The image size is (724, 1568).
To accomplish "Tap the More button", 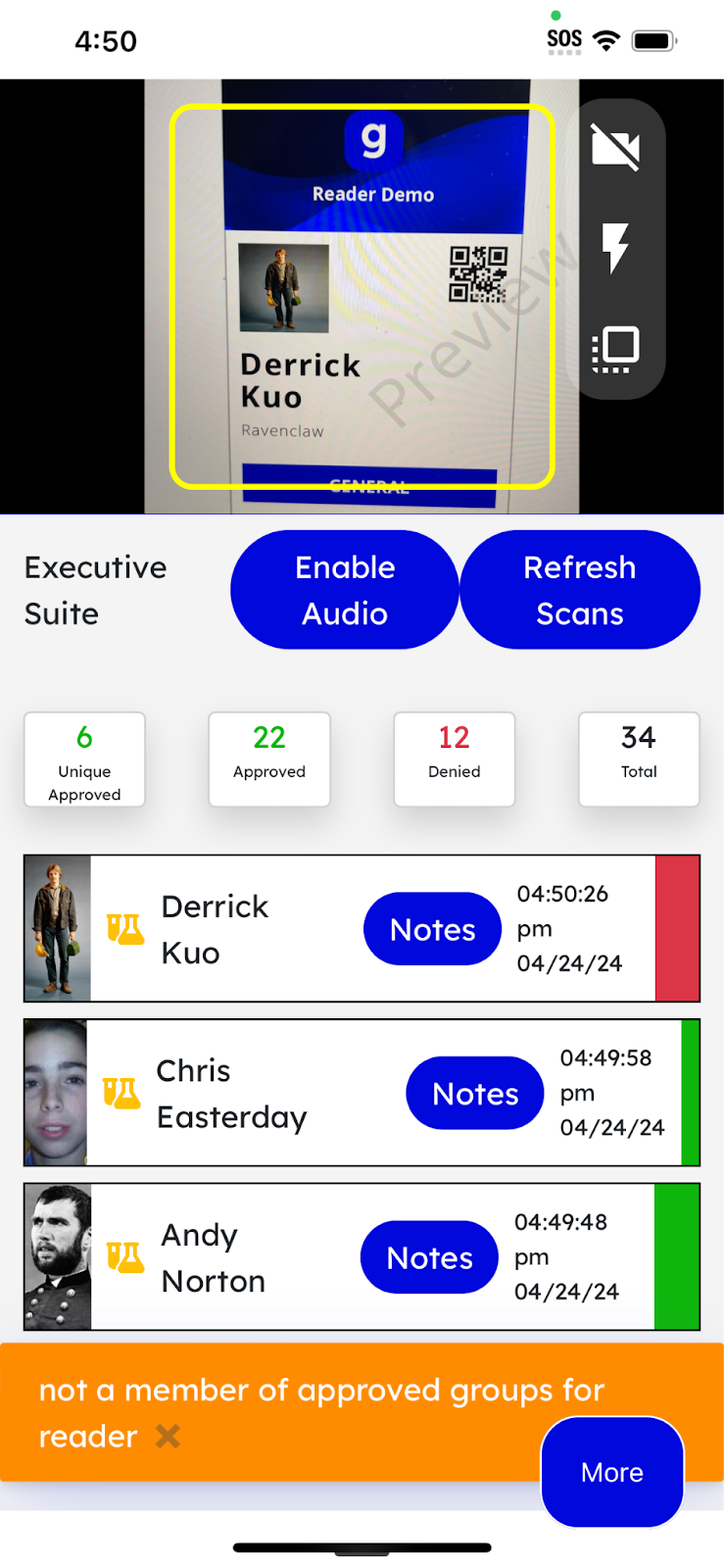I will (x=612, y=1472).
